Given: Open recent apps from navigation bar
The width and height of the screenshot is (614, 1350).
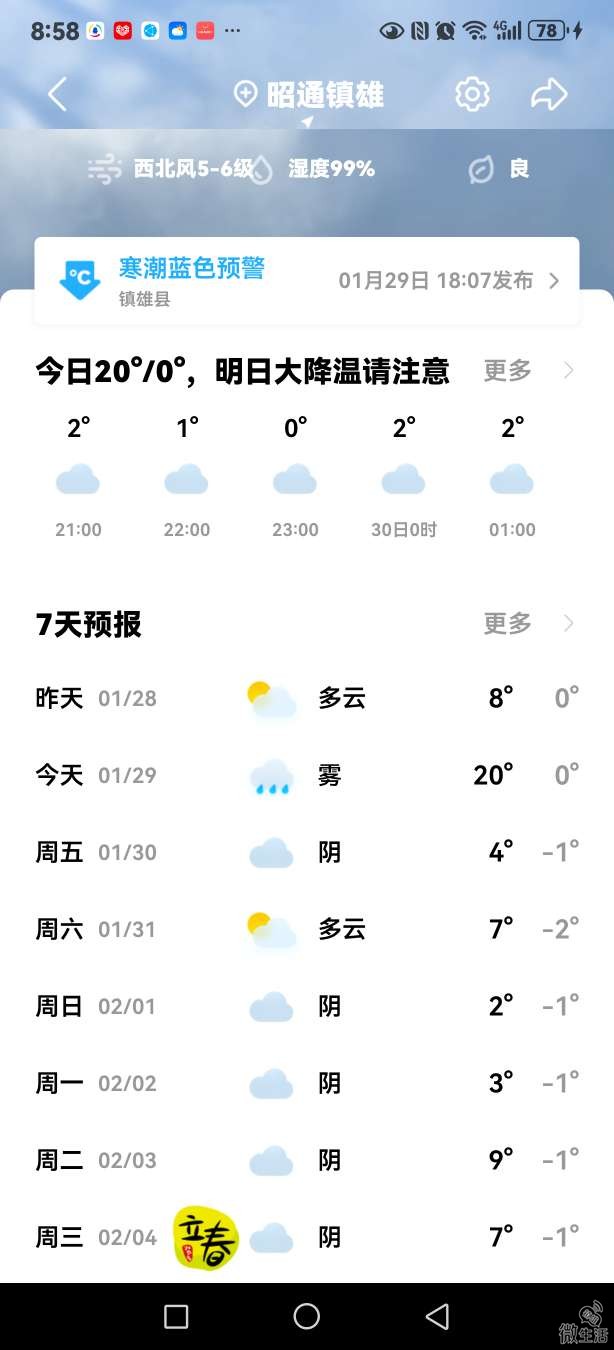Looking at the screenshot, I should coord(176,1316).
